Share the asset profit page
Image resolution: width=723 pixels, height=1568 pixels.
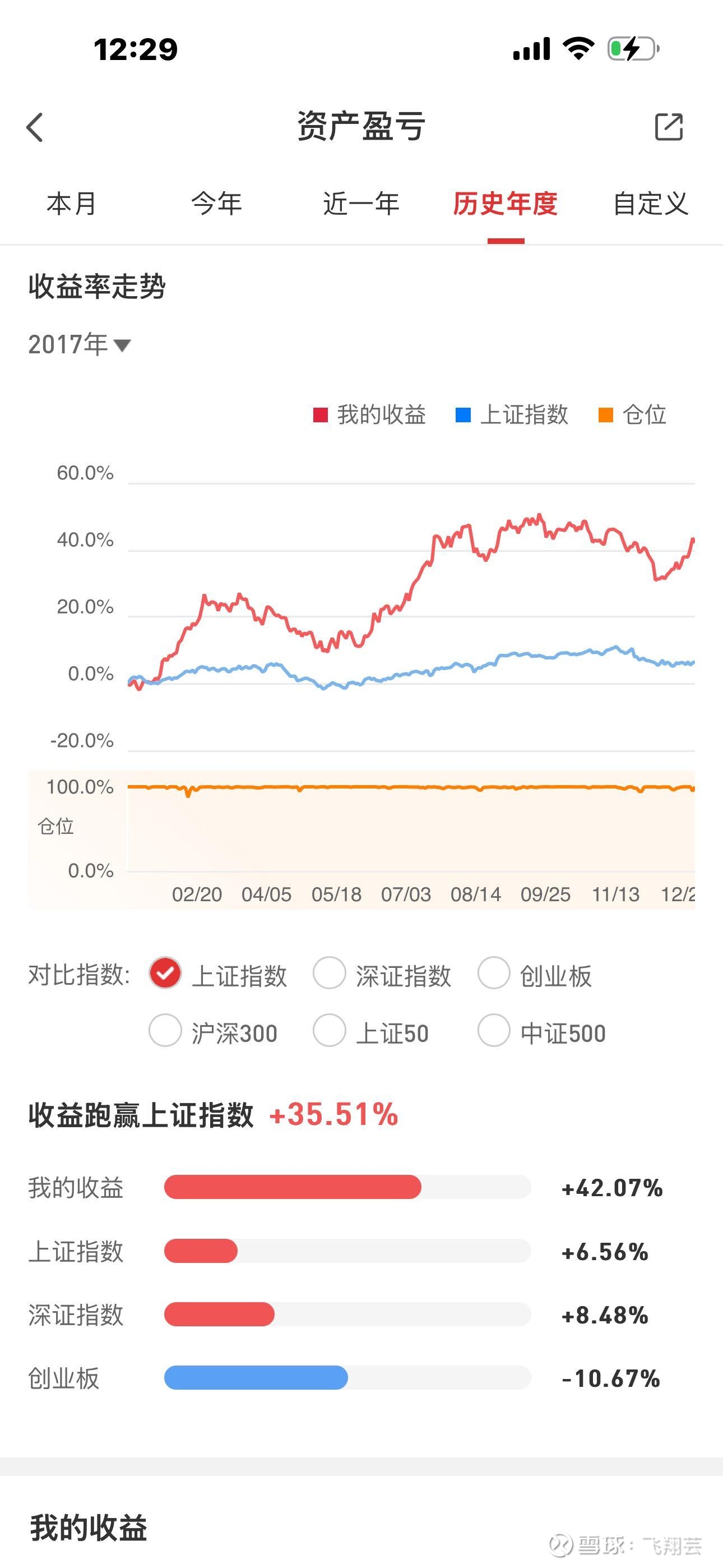[669, 127]
